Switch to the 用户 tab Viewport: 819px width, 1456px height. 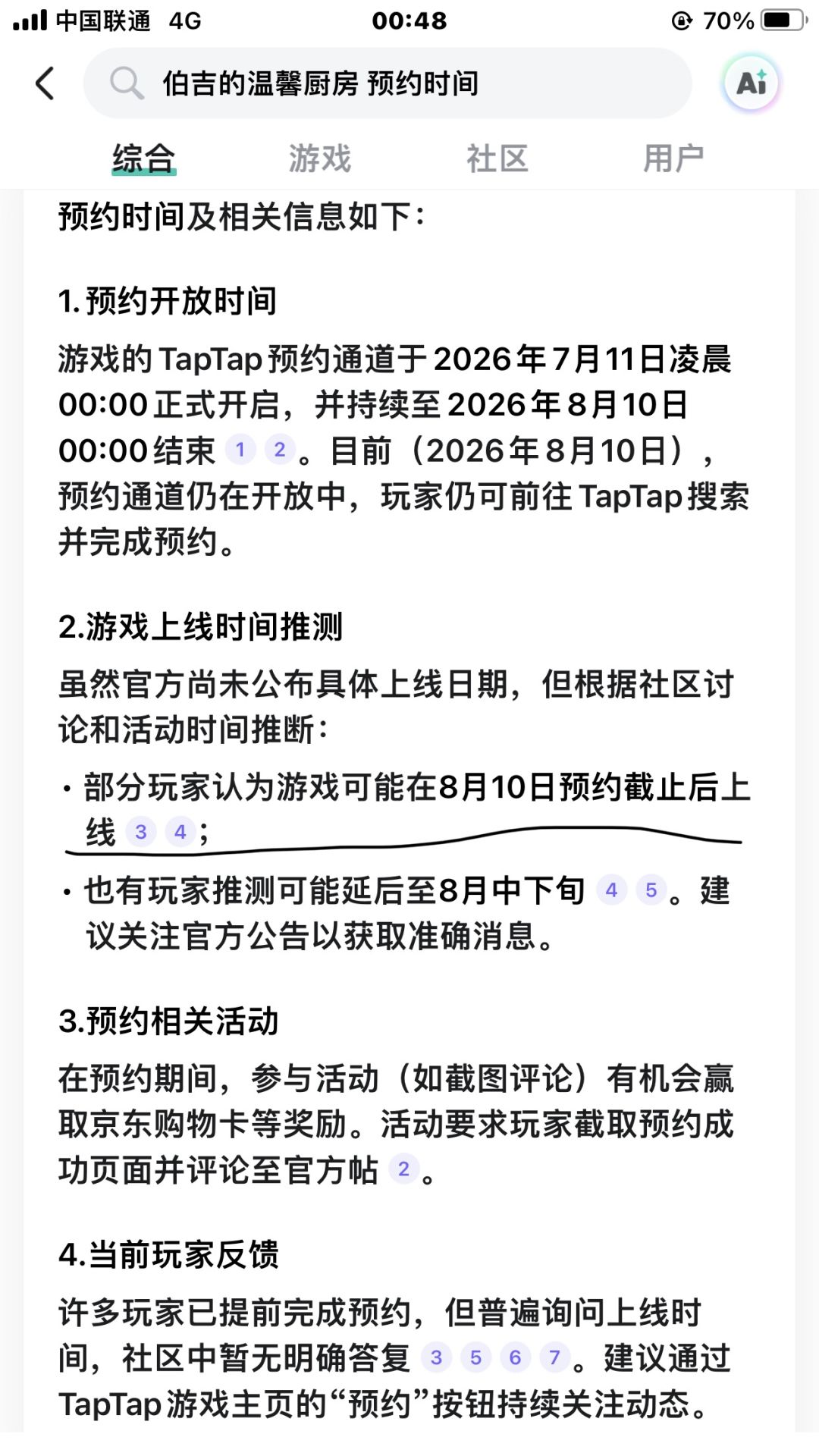(x=673, y=159)
